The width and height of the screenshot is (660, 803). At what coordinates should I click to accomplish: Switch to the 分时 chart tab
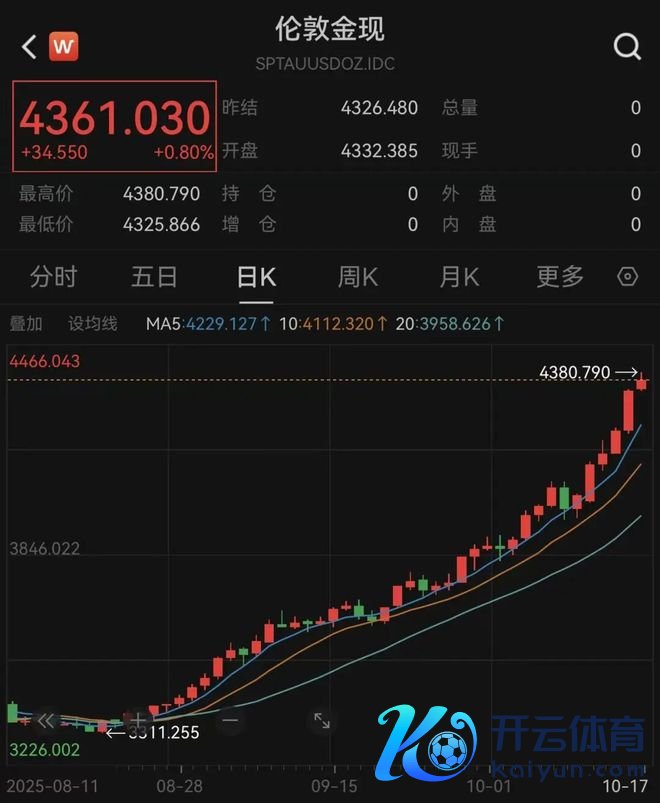[x=53, y=277]
